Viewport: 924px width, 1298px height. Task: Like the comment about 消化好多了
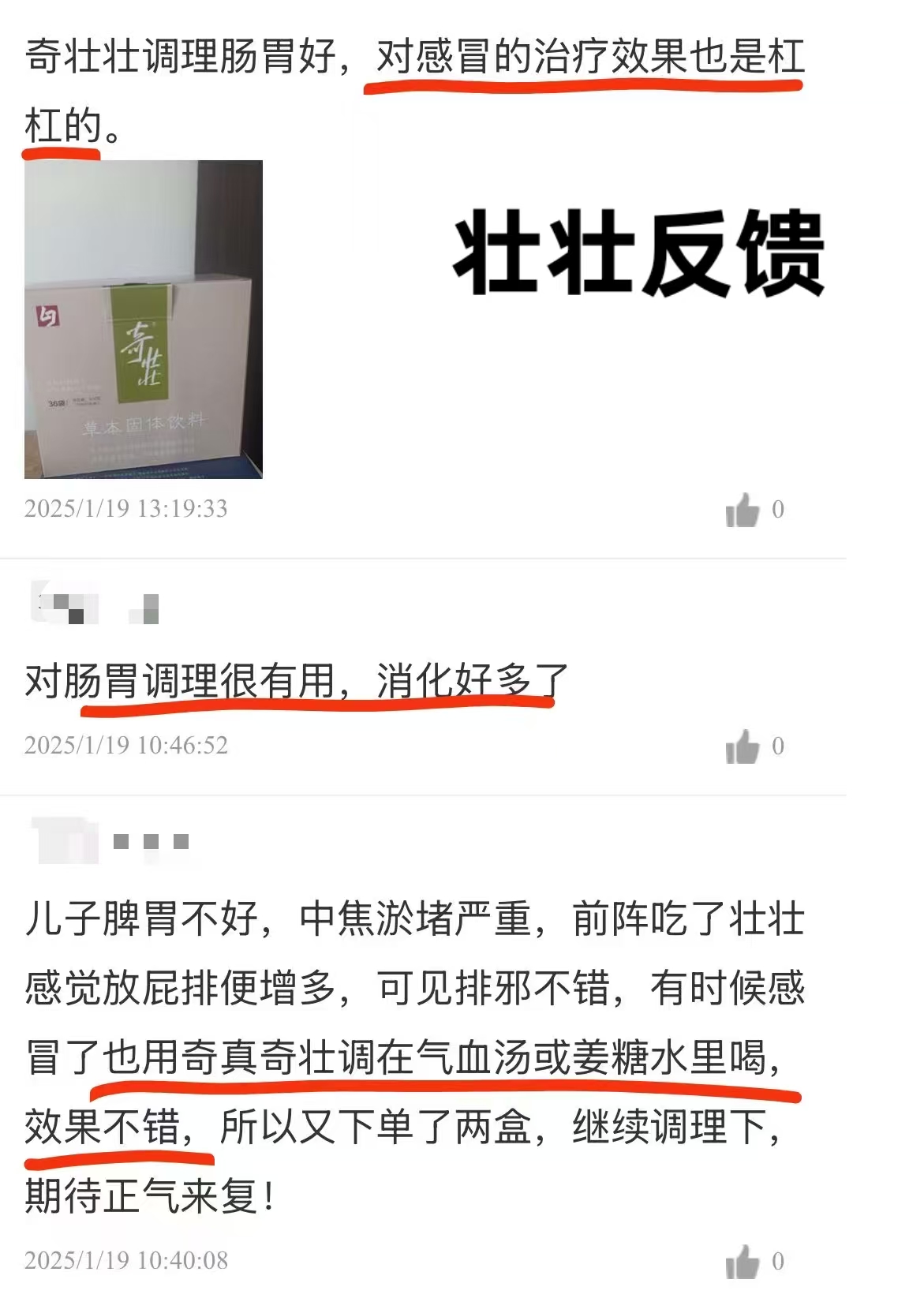coord(742,746)
